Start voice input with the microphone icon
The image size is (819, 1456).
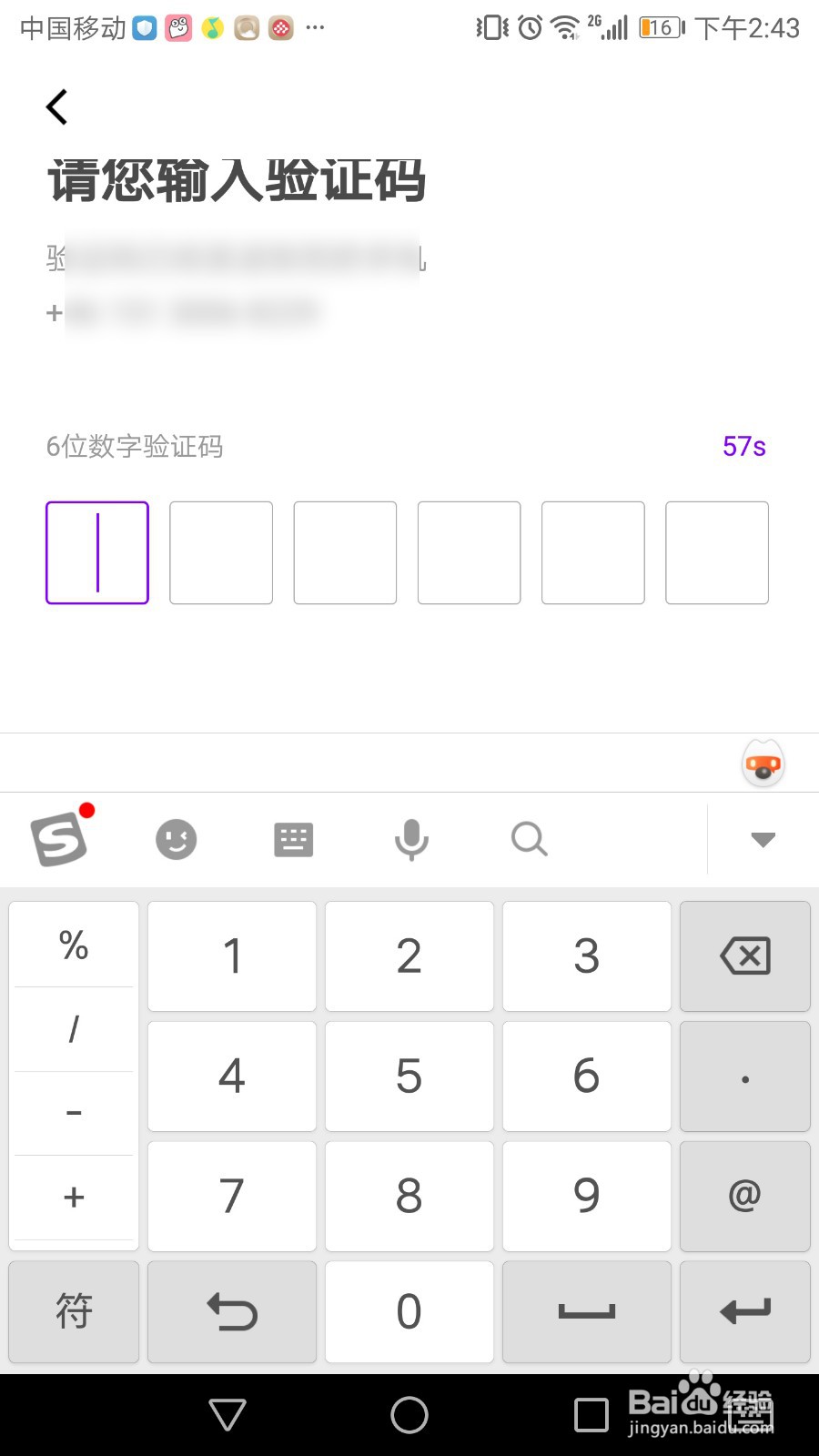pos(410,839)
